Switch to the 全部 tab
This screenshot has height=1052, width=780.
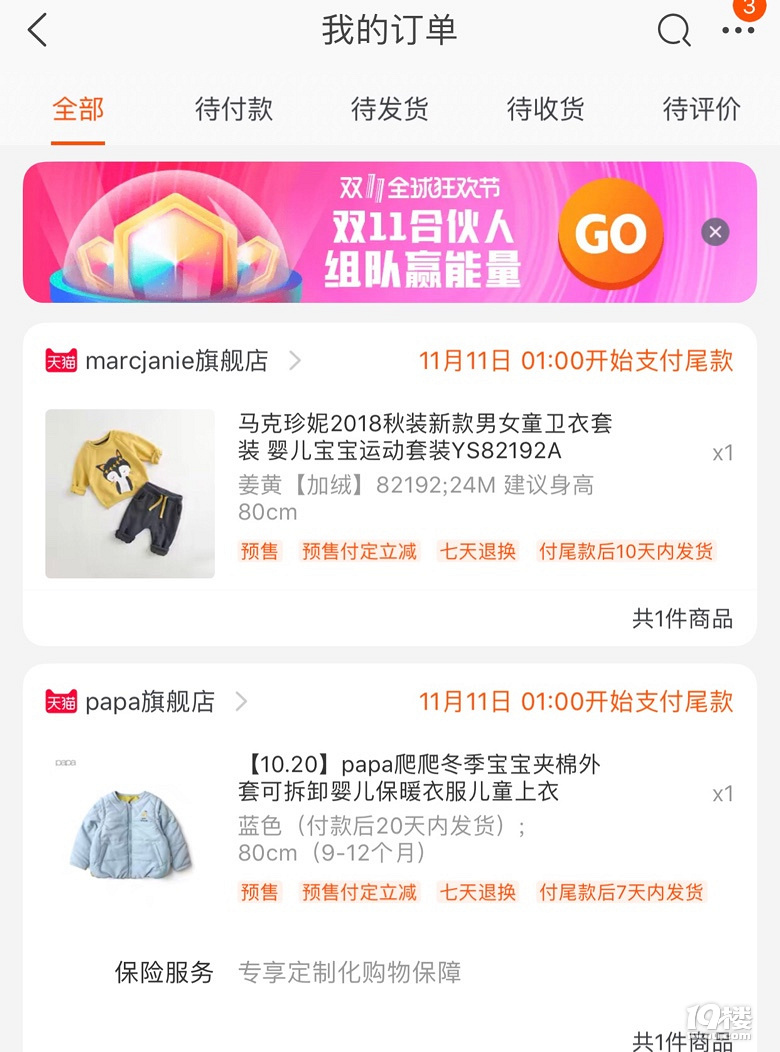click(x=78, y=109)
